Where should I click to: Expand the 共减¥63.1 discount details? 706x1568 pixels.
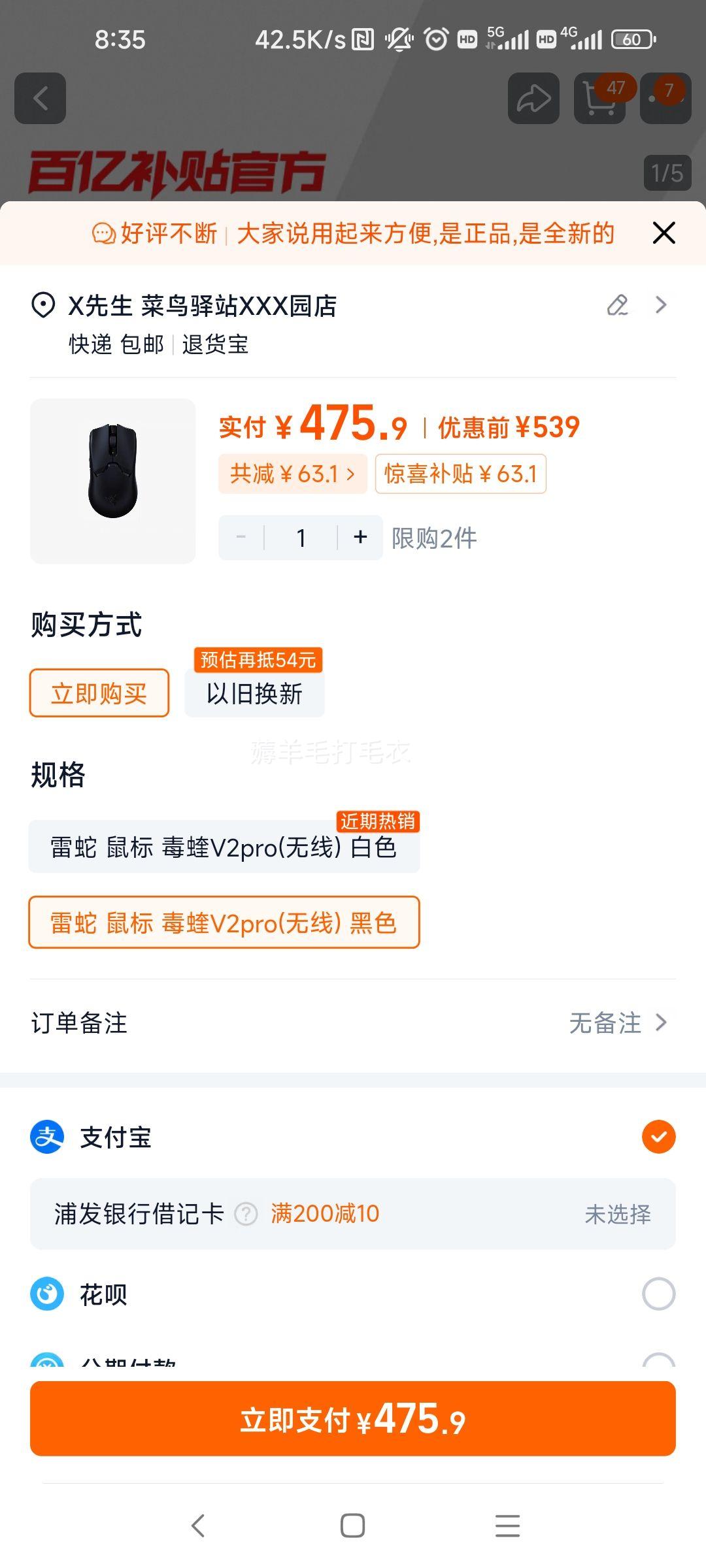pos(292,474)
